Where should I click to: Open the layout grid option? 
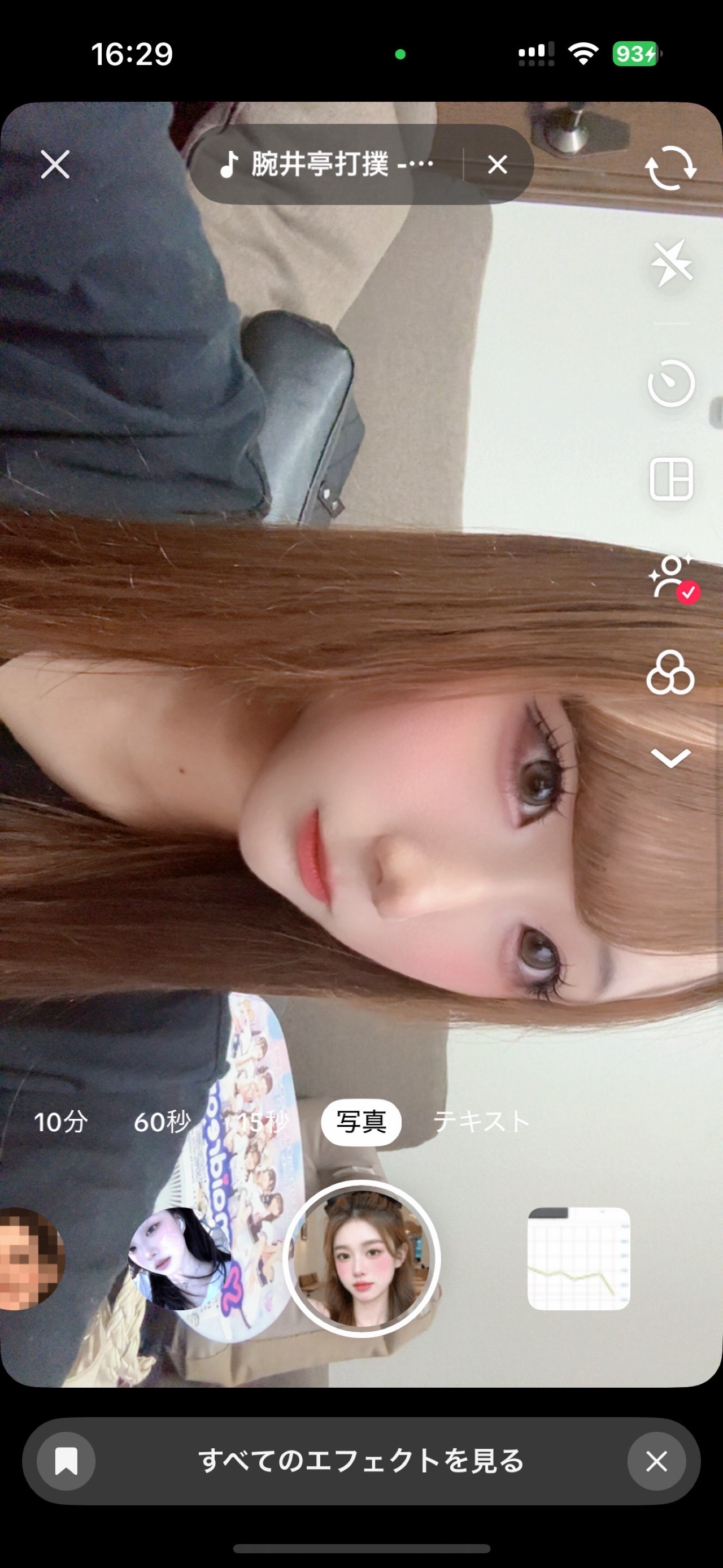point(670,479)
